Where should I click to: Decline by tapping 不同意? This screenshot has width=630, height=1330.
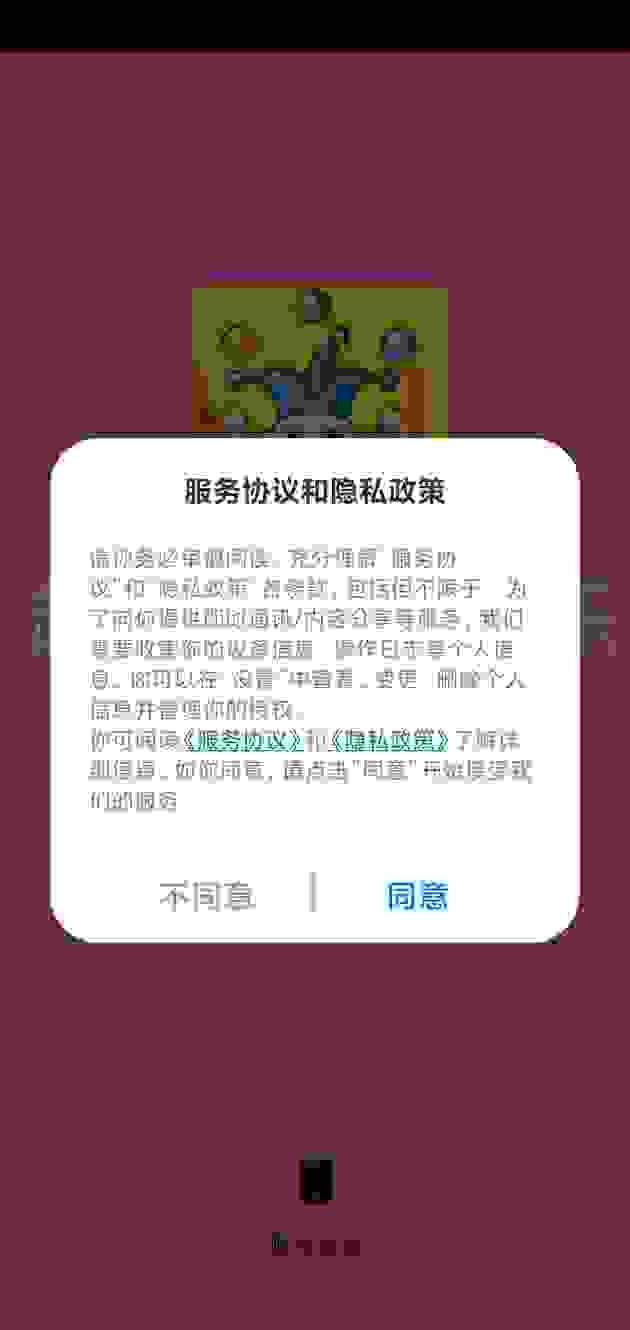pos(207,895)
